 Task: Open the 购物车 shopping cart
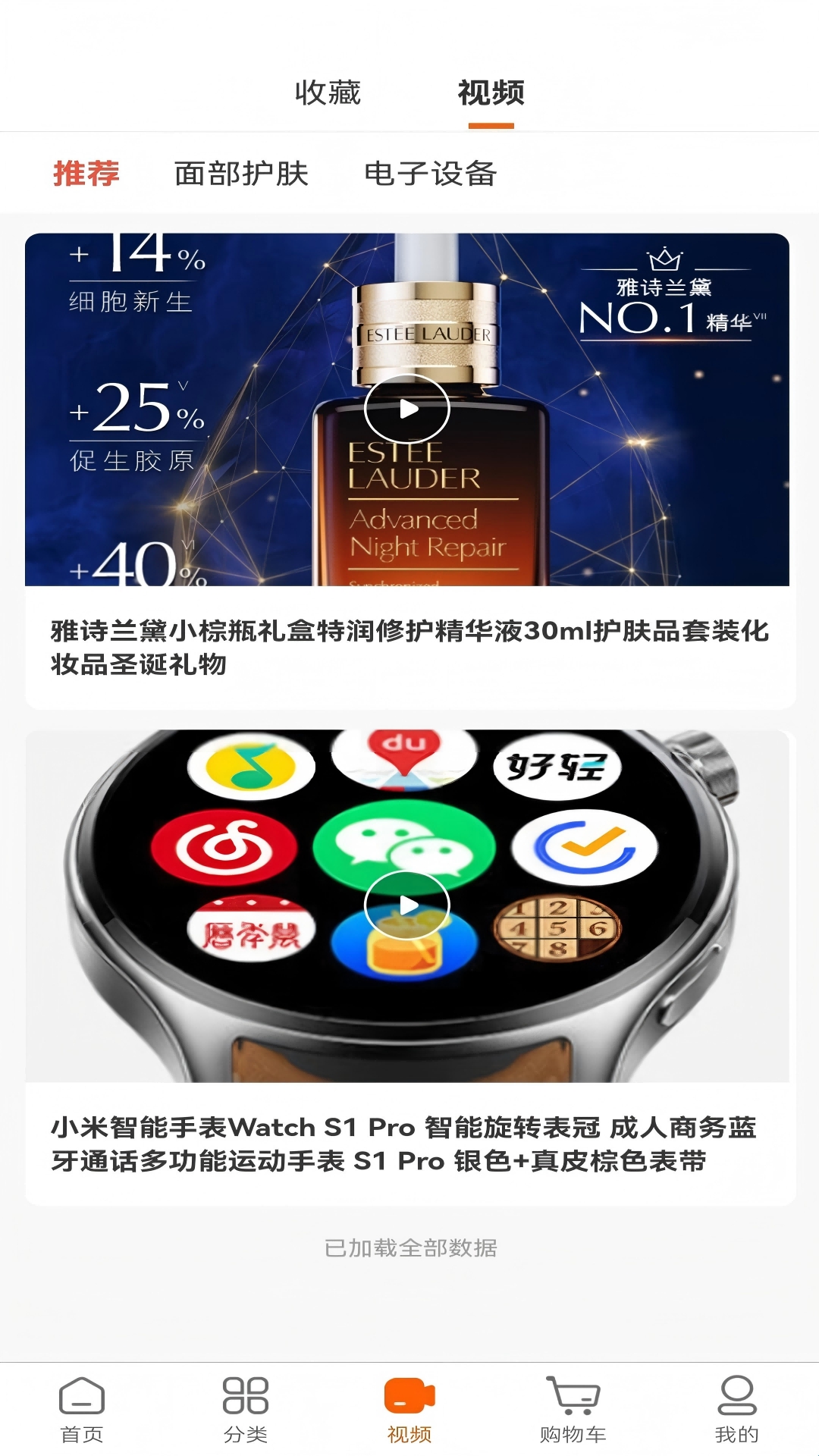(x=573, y=1409)
